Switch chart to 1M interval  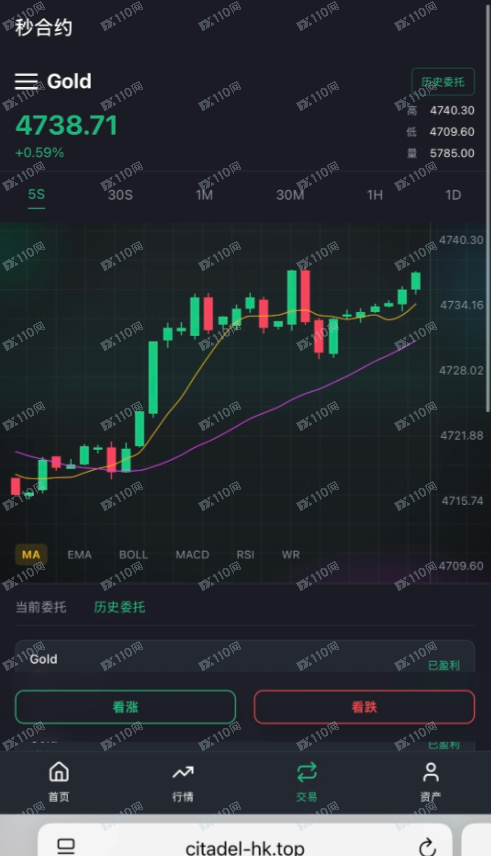204,195
